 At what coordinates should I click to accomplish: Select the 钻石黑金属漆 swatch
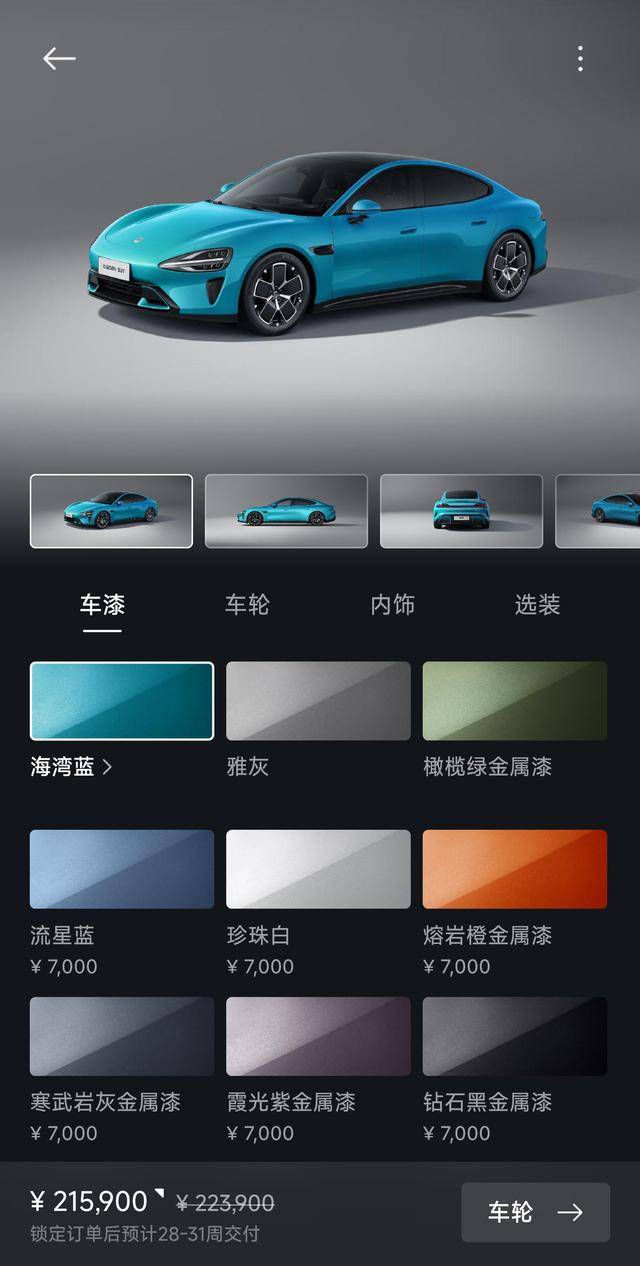pyautogui.click(x=514, y=1036)
